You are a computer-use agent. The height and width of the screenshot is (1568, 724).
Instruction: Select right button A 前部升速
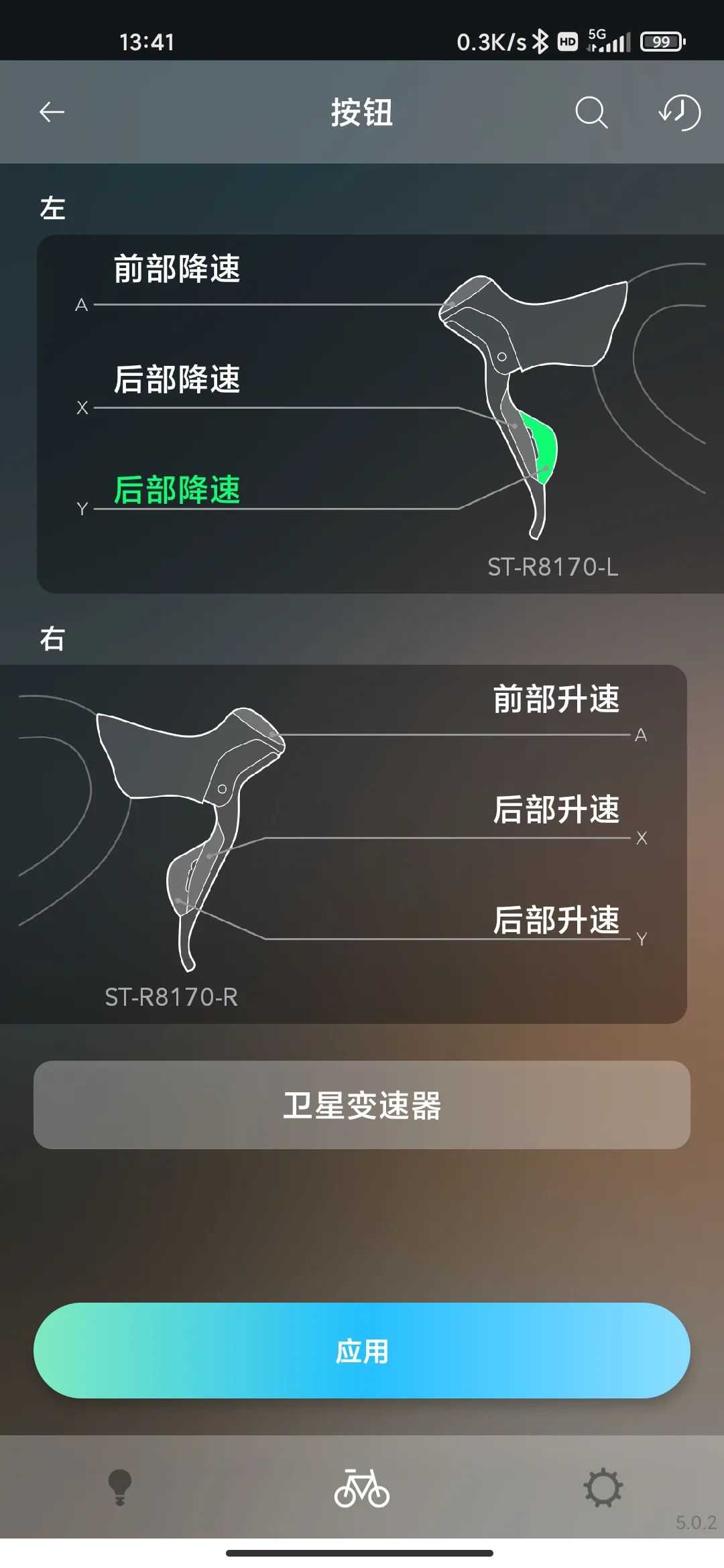pyautogui.click(x=556, y=700)
